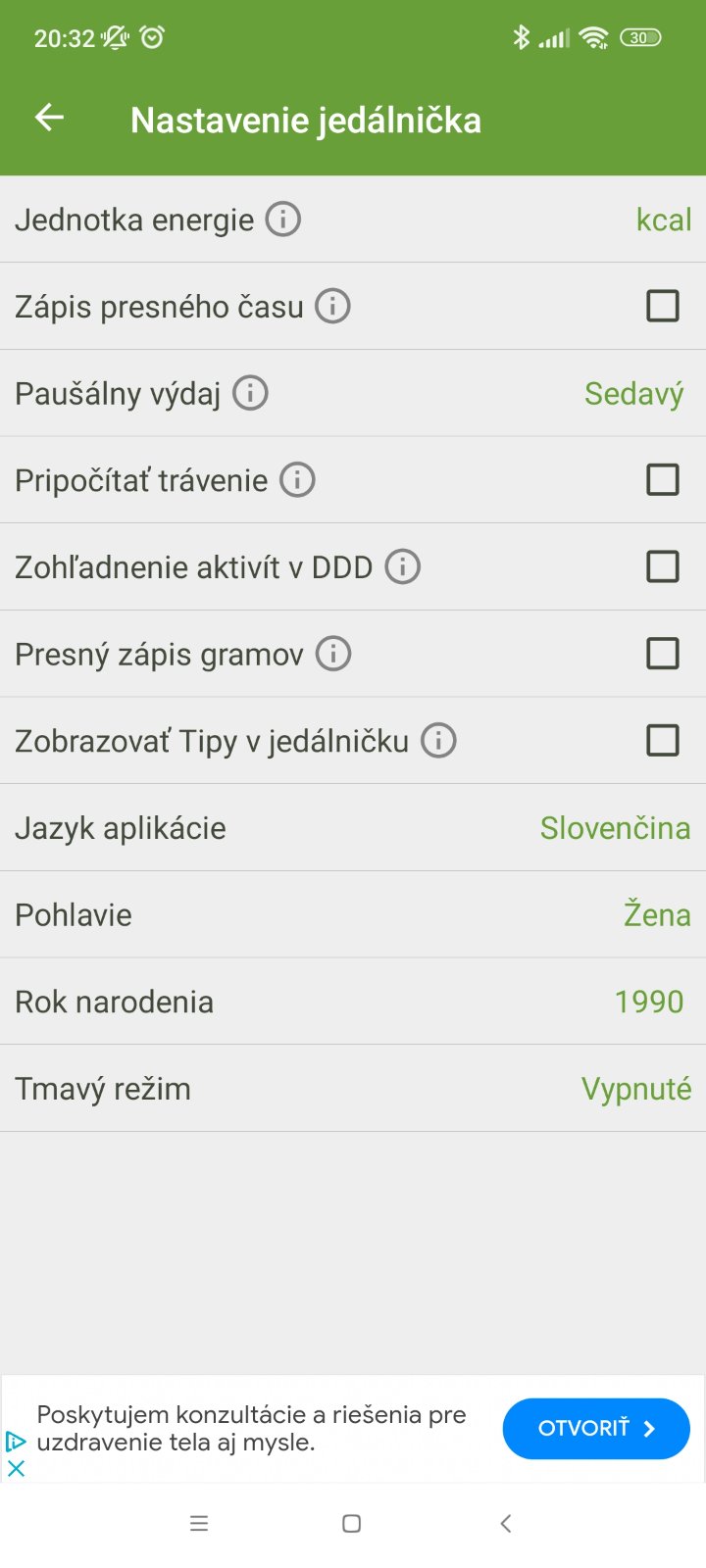Change Pohlavie from Žena
Image resolution: width=706 pixels, height=1568 pixels.
656,915
